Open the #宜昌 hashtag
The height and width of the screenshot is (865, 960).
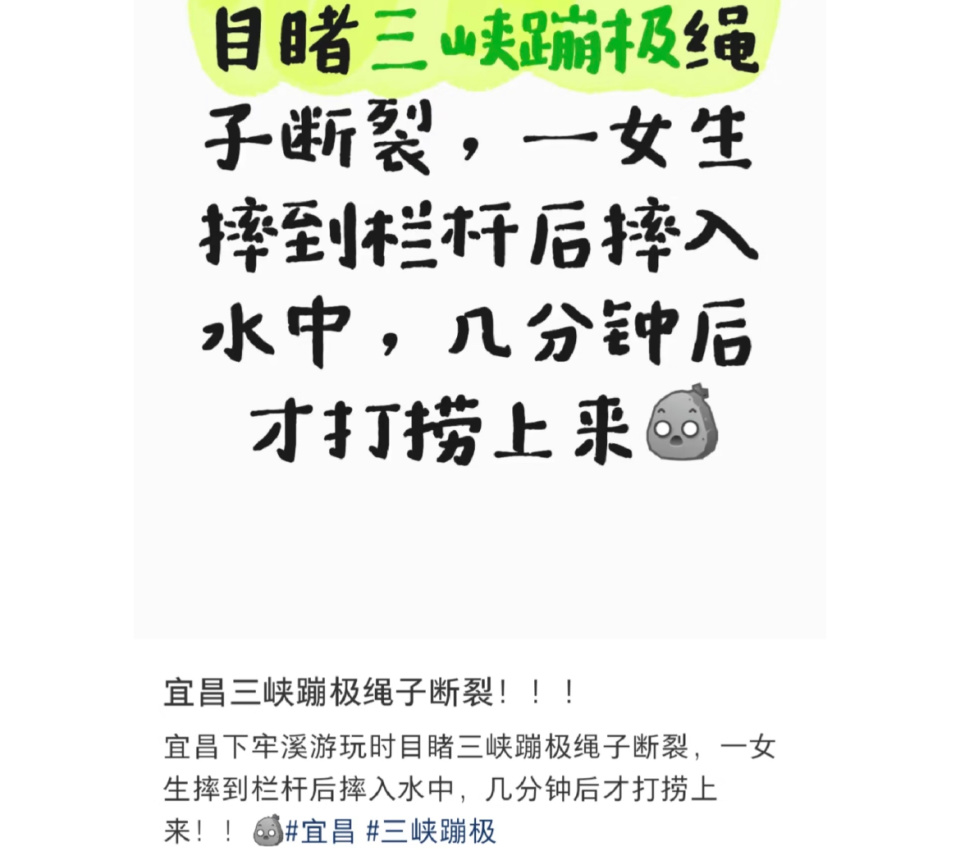(319, 831)
